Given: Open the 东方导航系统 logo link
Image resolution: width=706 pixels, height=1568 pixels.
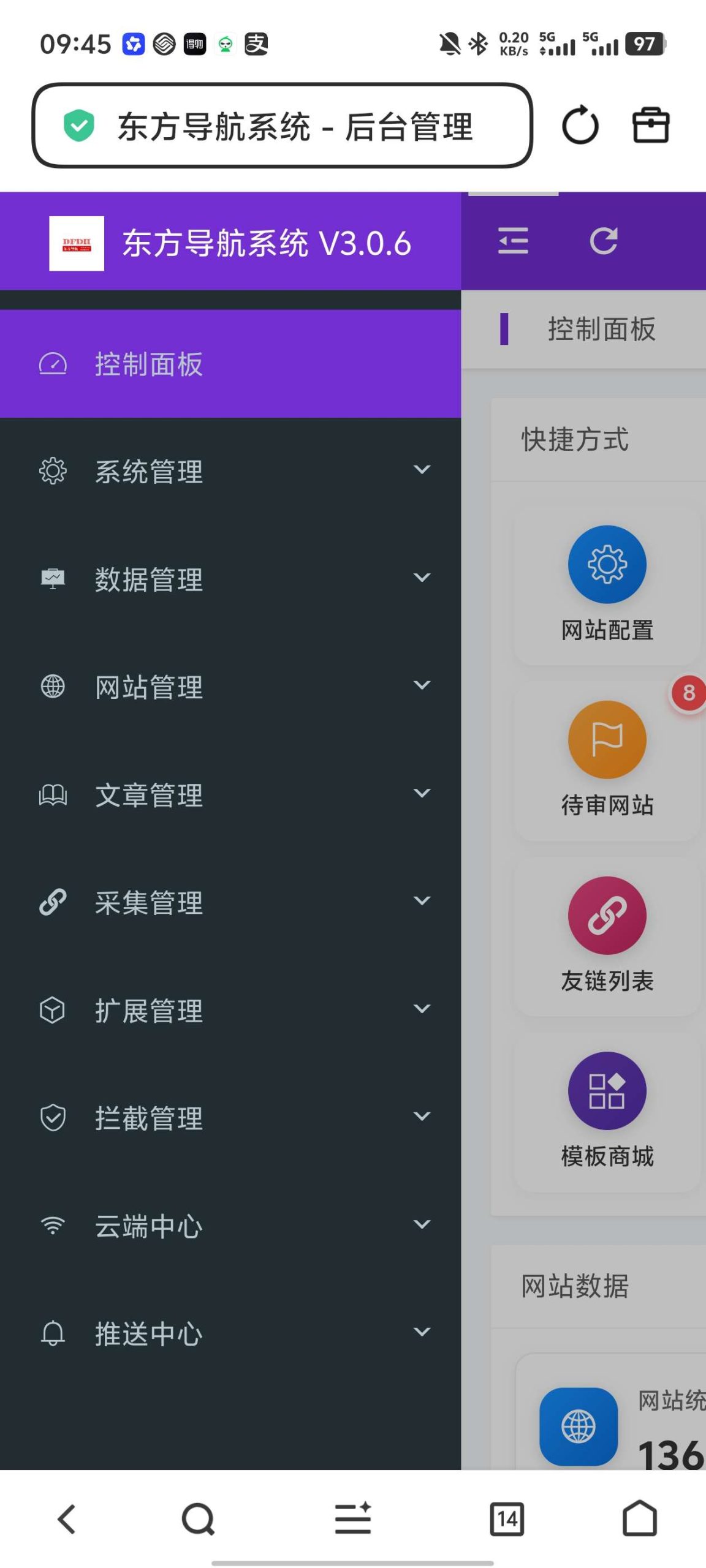Looking at the screenshot, I should pyautogui.click(x=77, y=242).
